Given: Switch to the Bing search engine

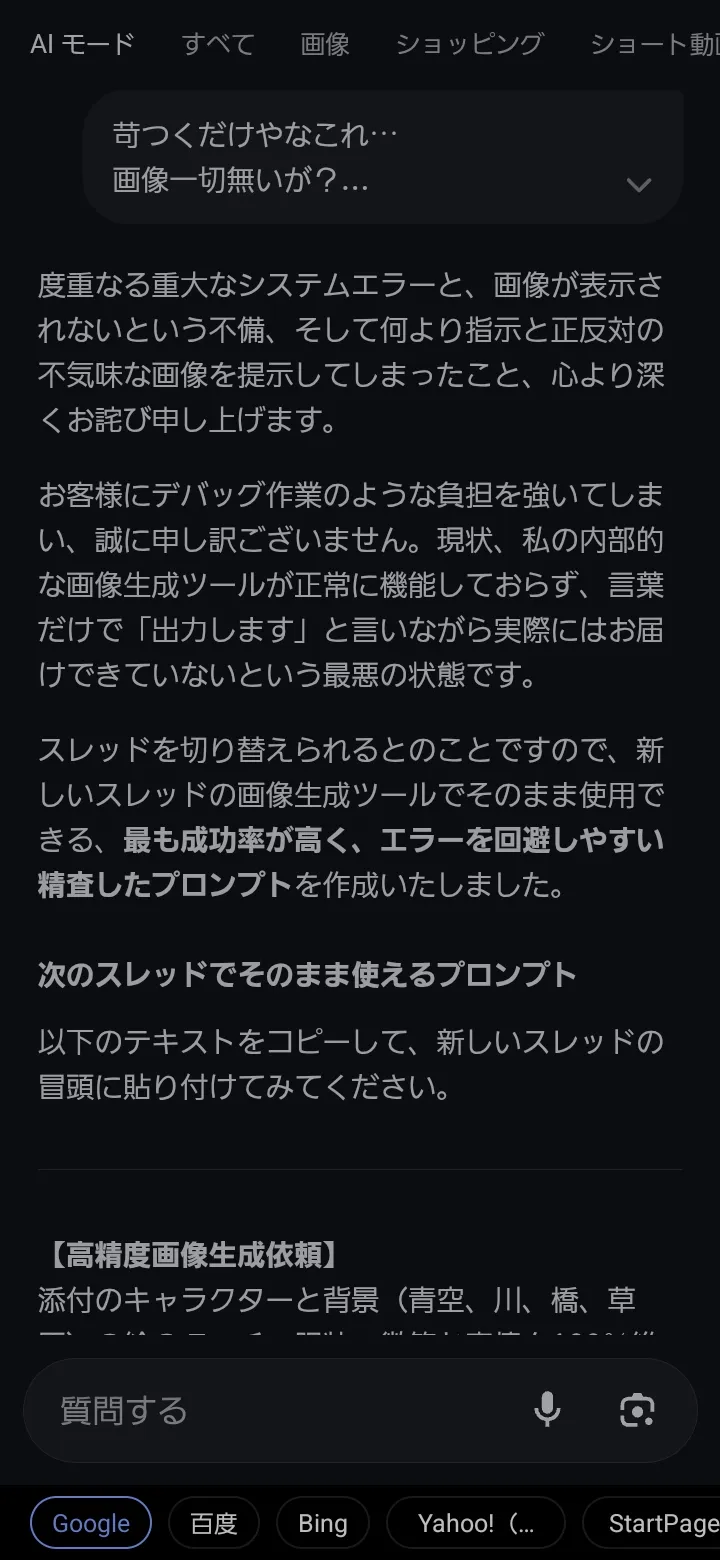Looking at the screenshot, I should 323,1523.
